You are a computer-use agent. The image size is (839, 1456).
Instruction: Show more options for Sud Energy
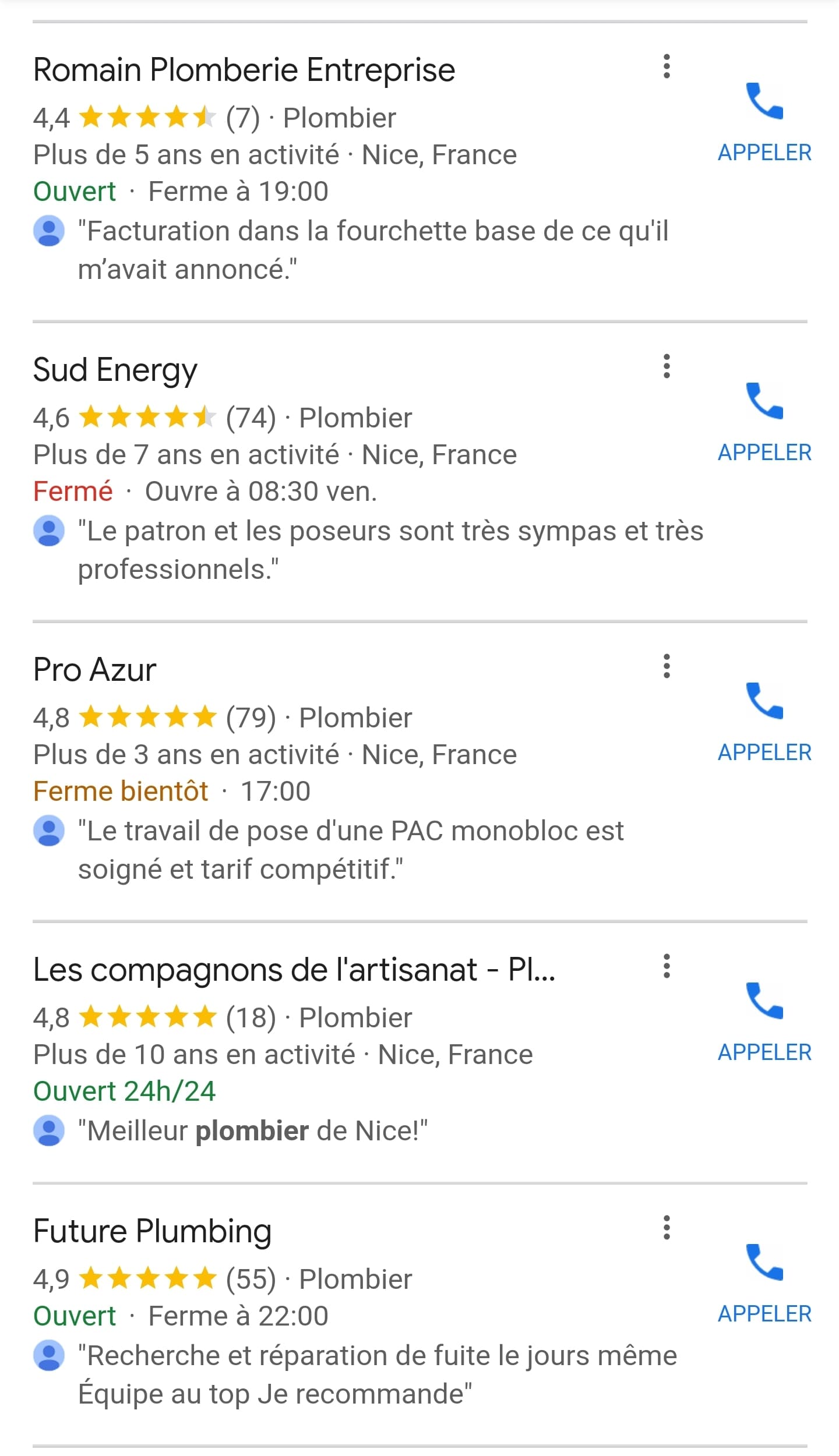[667, 366]
